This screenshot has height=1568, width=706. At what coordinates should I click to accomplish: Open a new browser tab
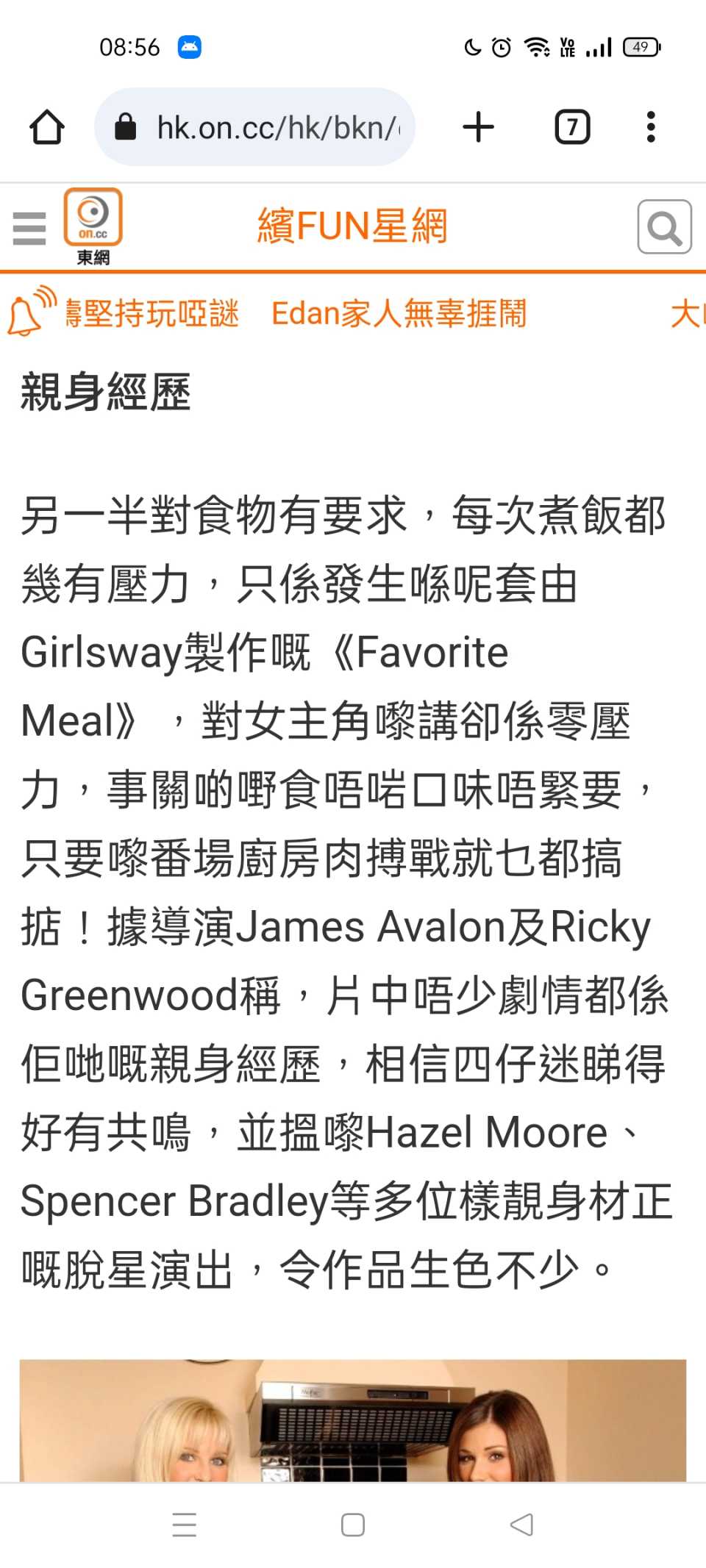pos(478,127)
